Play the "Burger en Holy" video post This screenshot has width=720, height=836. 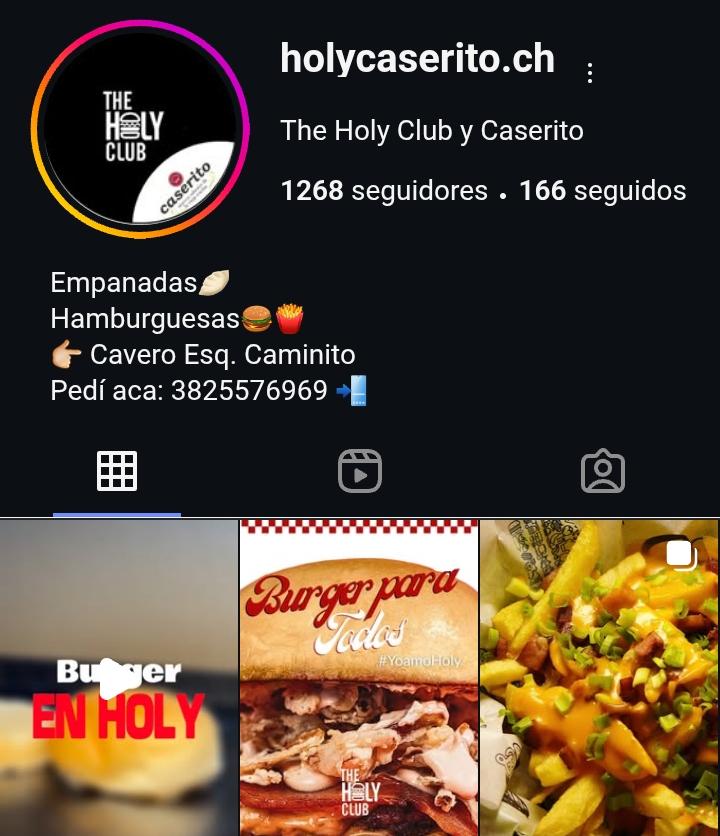pos(118,678)
